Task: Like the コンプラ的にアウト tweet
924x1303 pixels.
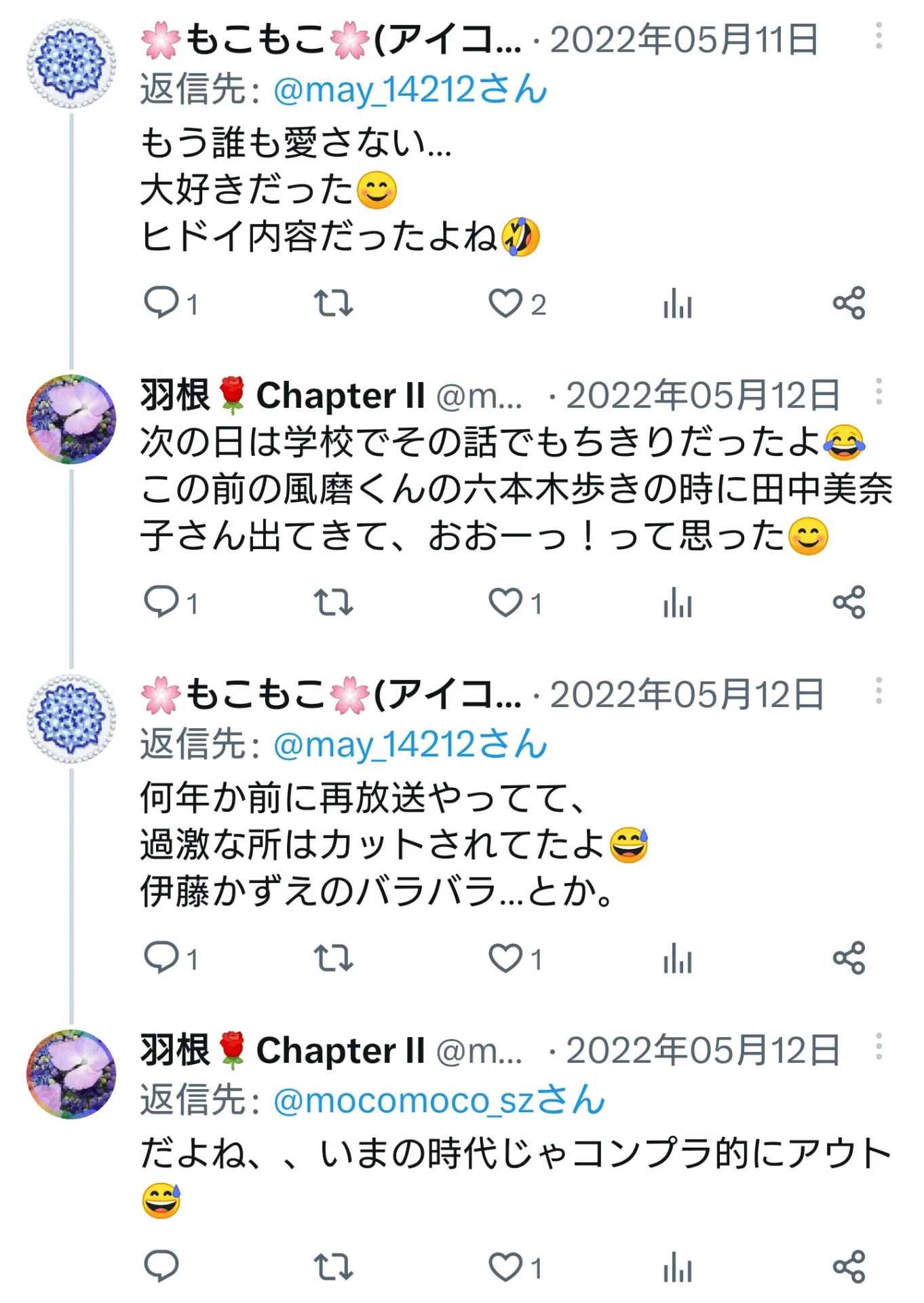Action: click(x=505, y=1267)
